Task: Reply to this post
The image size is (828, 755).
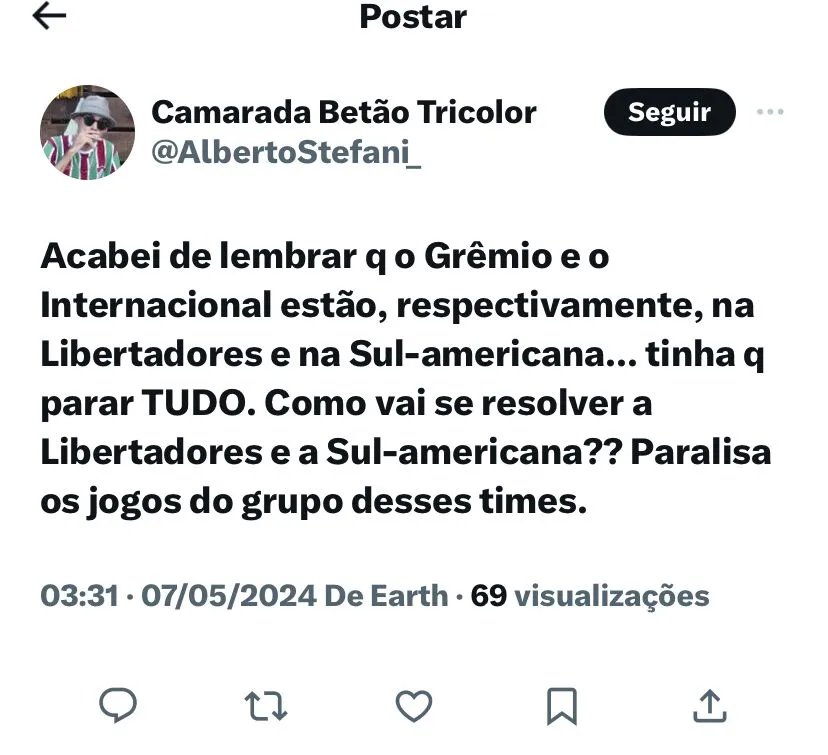Action: point(118,705)
